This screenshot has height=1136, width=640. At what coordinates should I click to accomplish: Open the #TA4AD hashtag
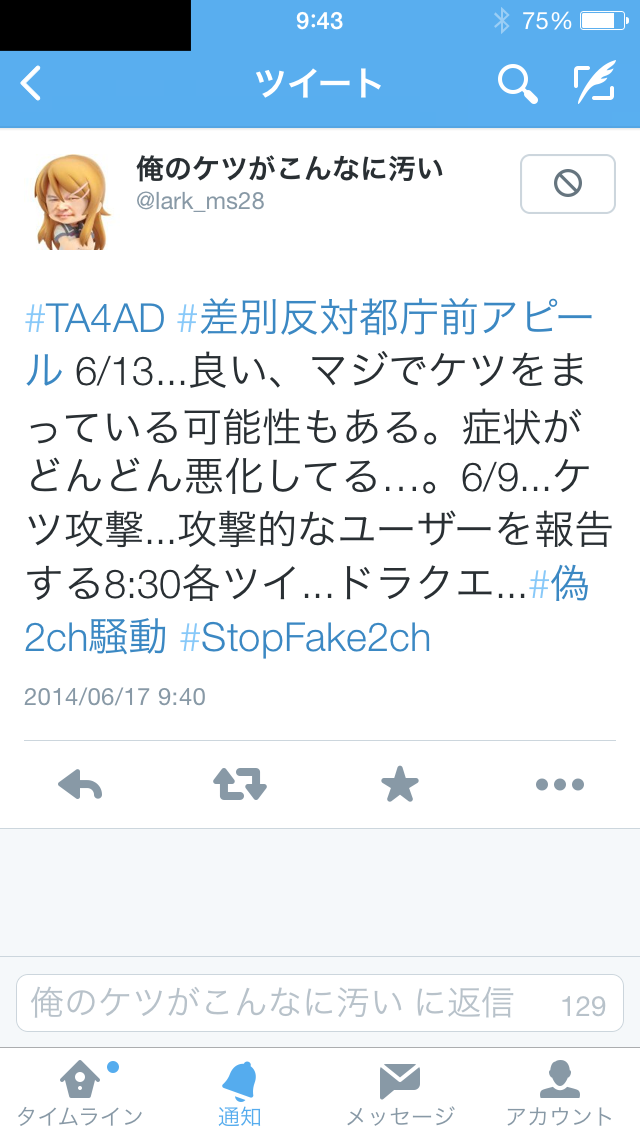tap(94, 320)
